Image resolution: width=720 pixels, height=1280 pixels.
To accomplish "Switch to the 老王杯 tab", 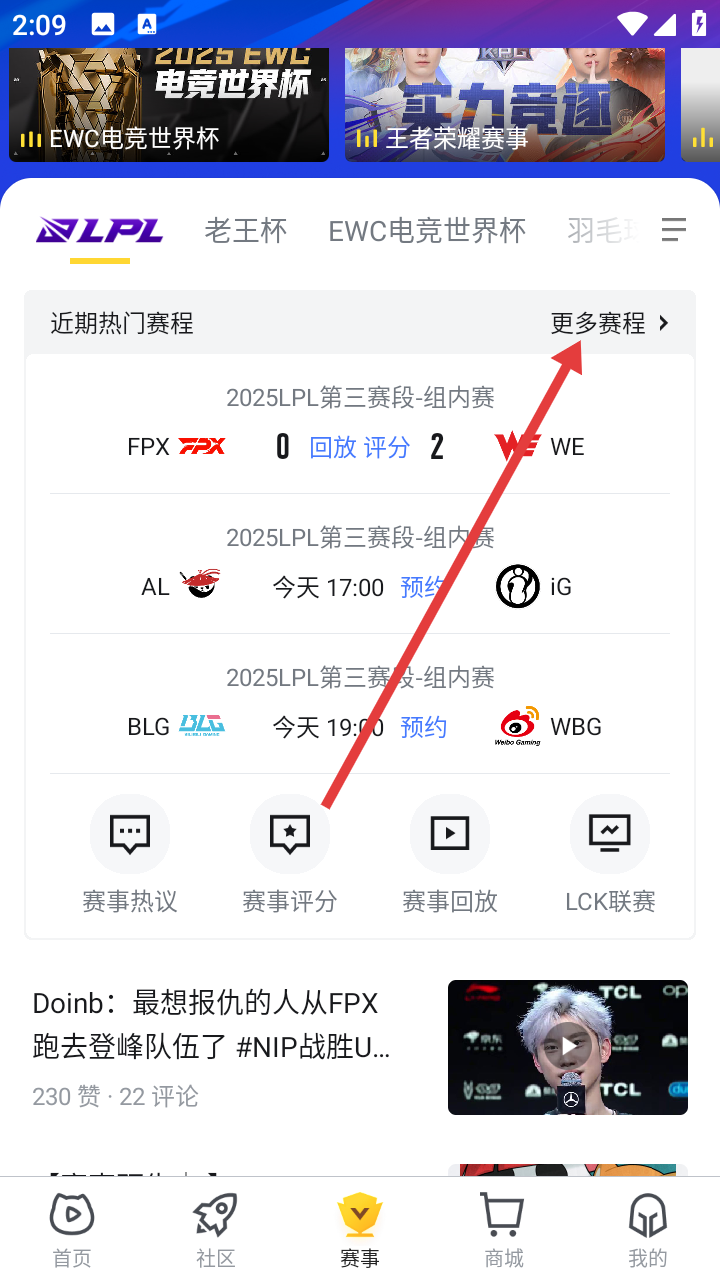I will [x=245, y=231].
